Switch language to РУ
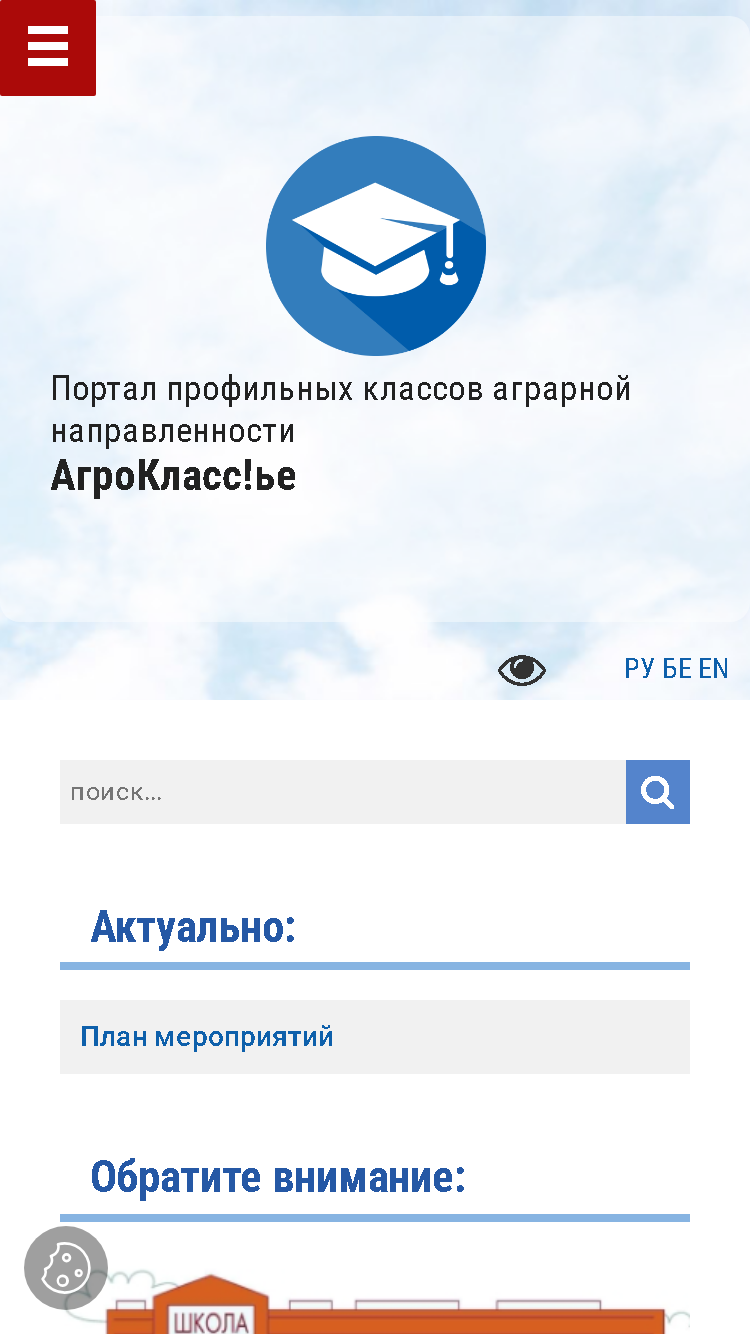This screenshot has height=1334, width=750. [640, 668]
